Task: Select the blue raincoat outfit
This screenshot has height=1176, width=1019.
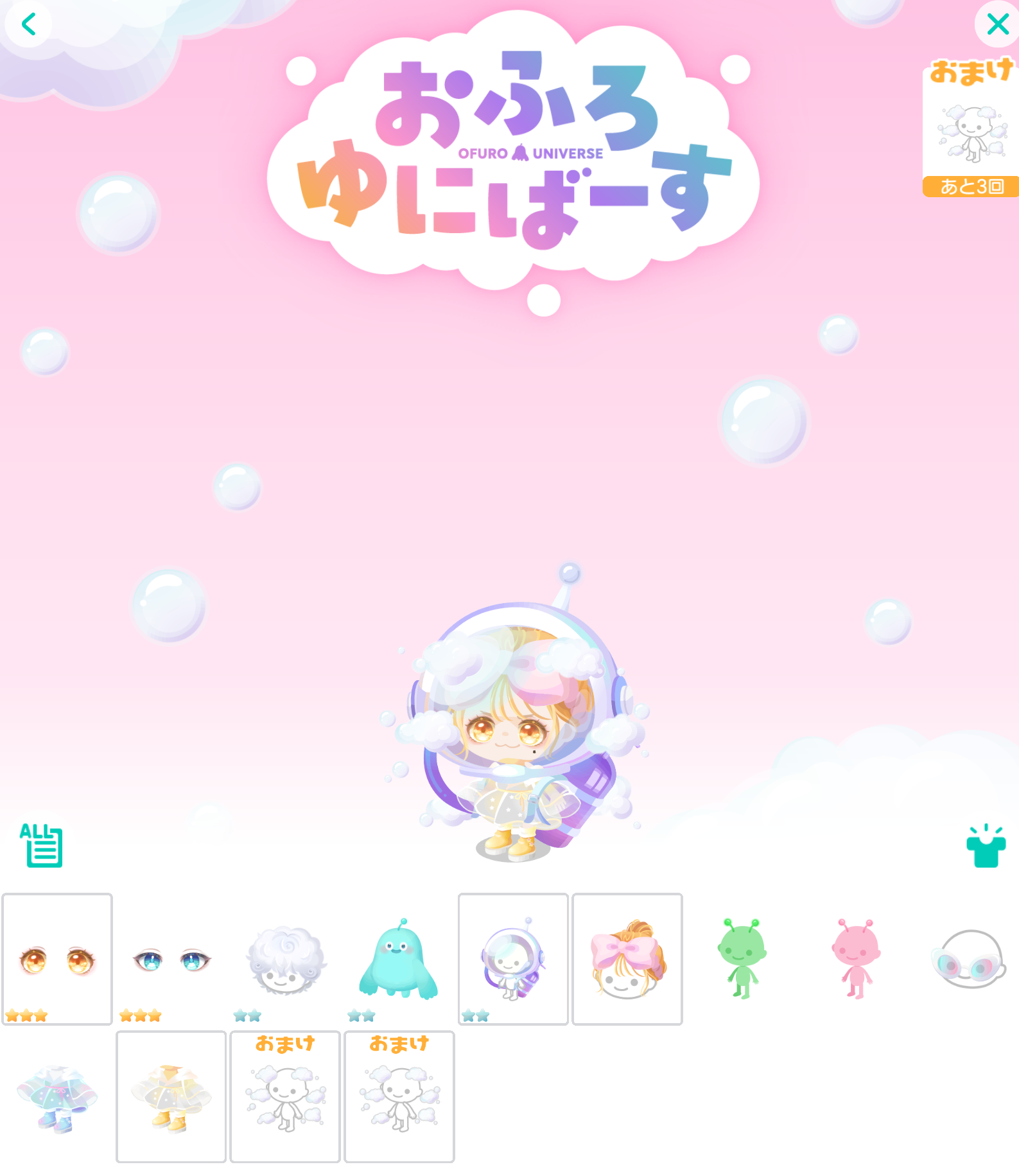Action: 57,1097
